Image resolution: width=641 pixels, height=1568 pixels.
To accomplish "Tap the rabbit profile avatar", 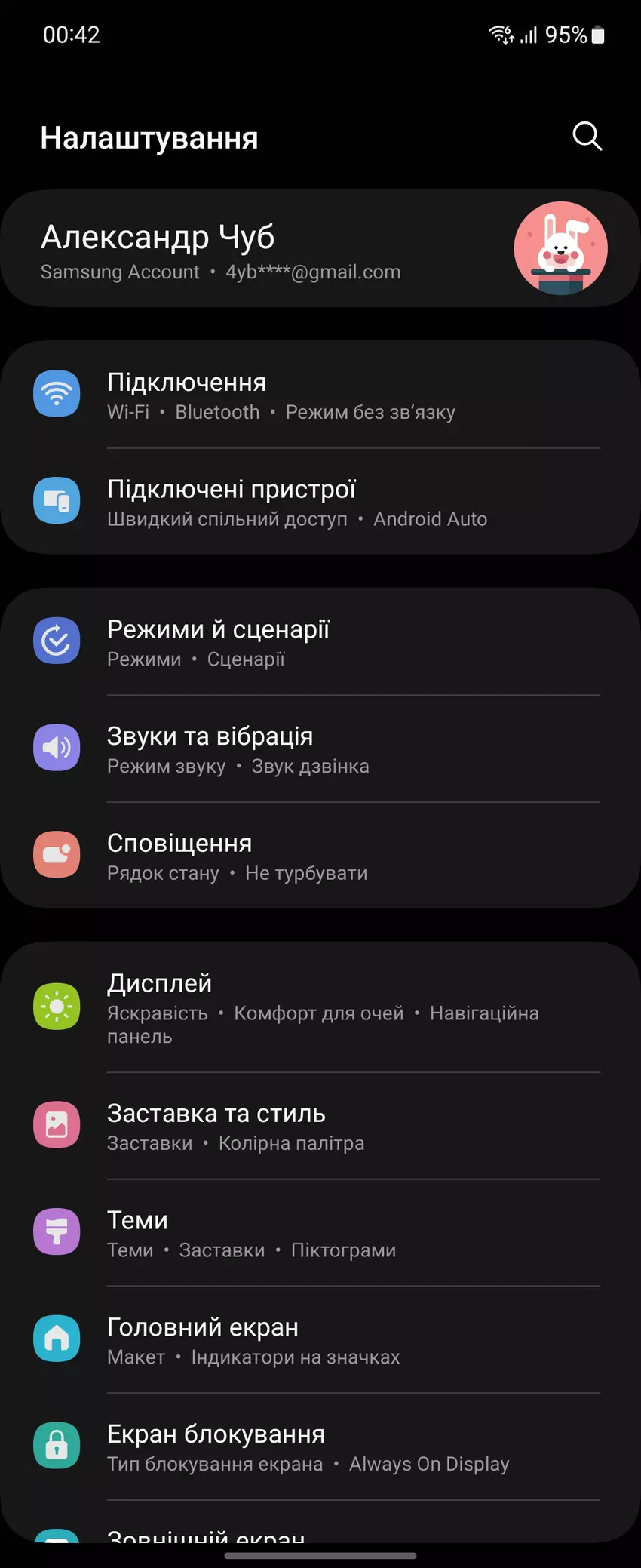I will [x=560, y=247].
